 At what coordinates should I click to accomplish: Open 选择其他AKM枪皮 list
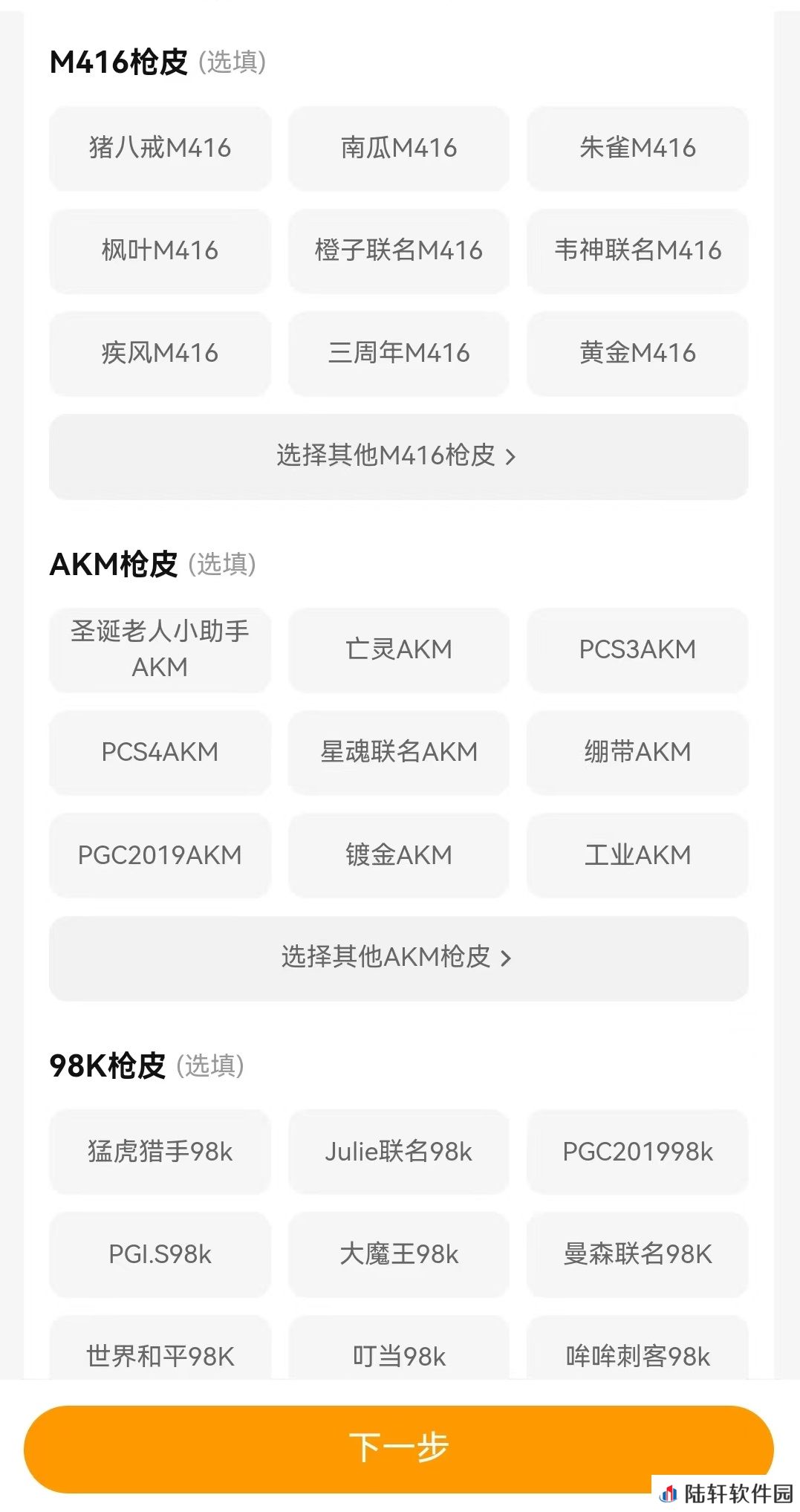[399, 958]
